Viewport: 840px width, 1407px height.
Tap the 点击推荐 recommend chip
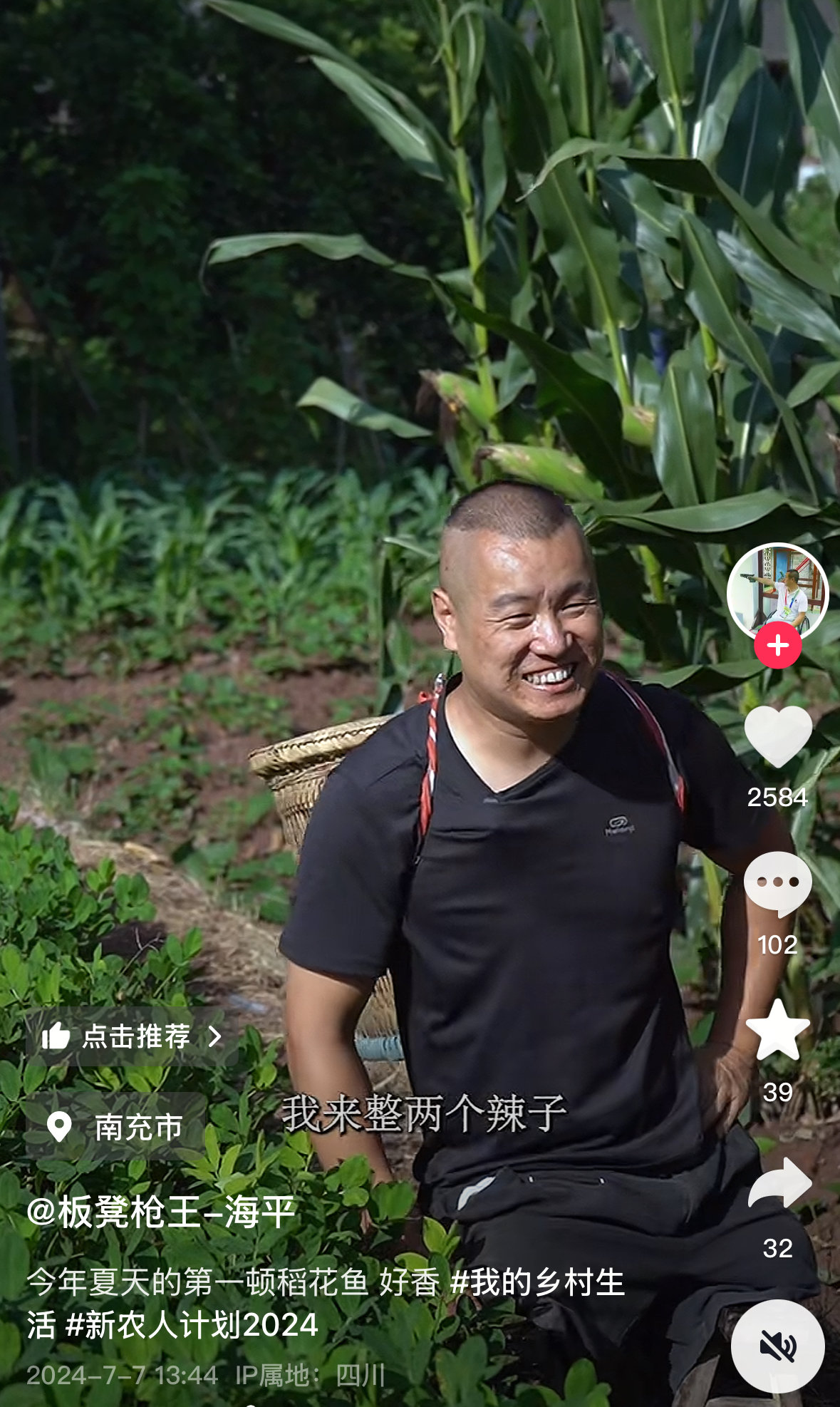[x=133, y=1036]
